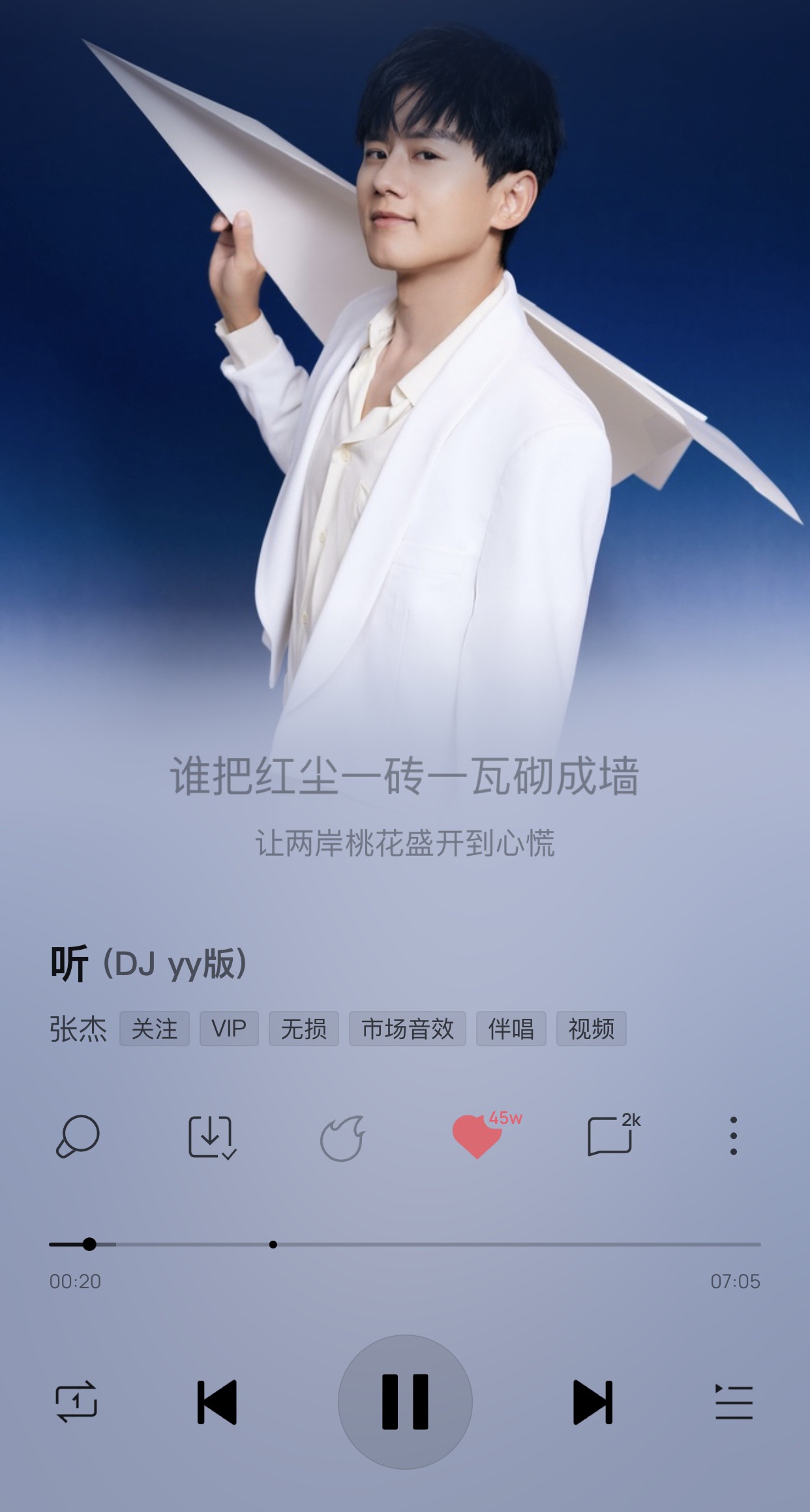Tap the flame icon
The width and height of the screenshot is (810, 1512).
pyautogui.click(x=343, y=1137)
